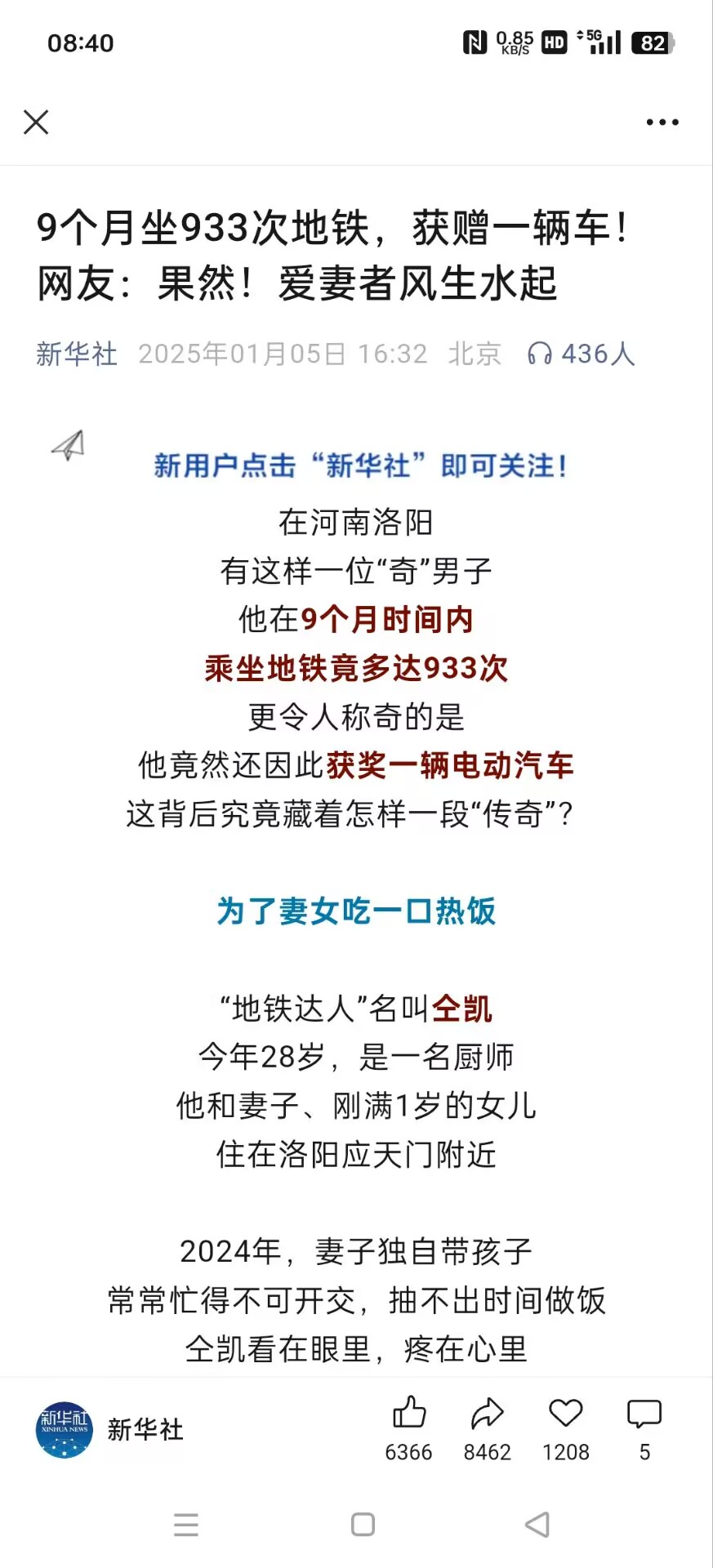Image resolution: width=713 pixels, height=1568 pixels.
Task: Go to home via system home button
Action: [x=363, y=1525]
